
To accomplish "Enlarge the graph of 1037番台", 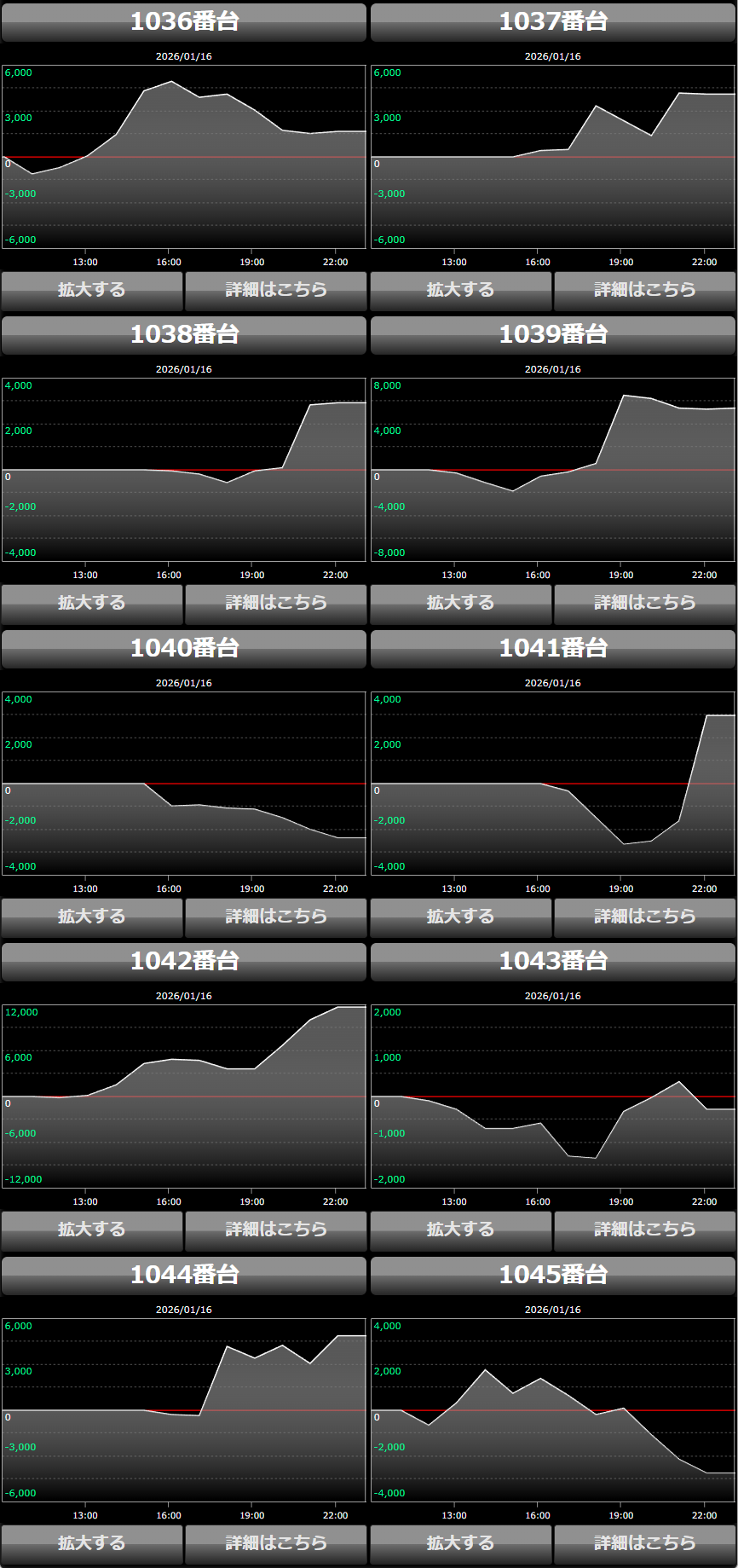I will [461, 290].
